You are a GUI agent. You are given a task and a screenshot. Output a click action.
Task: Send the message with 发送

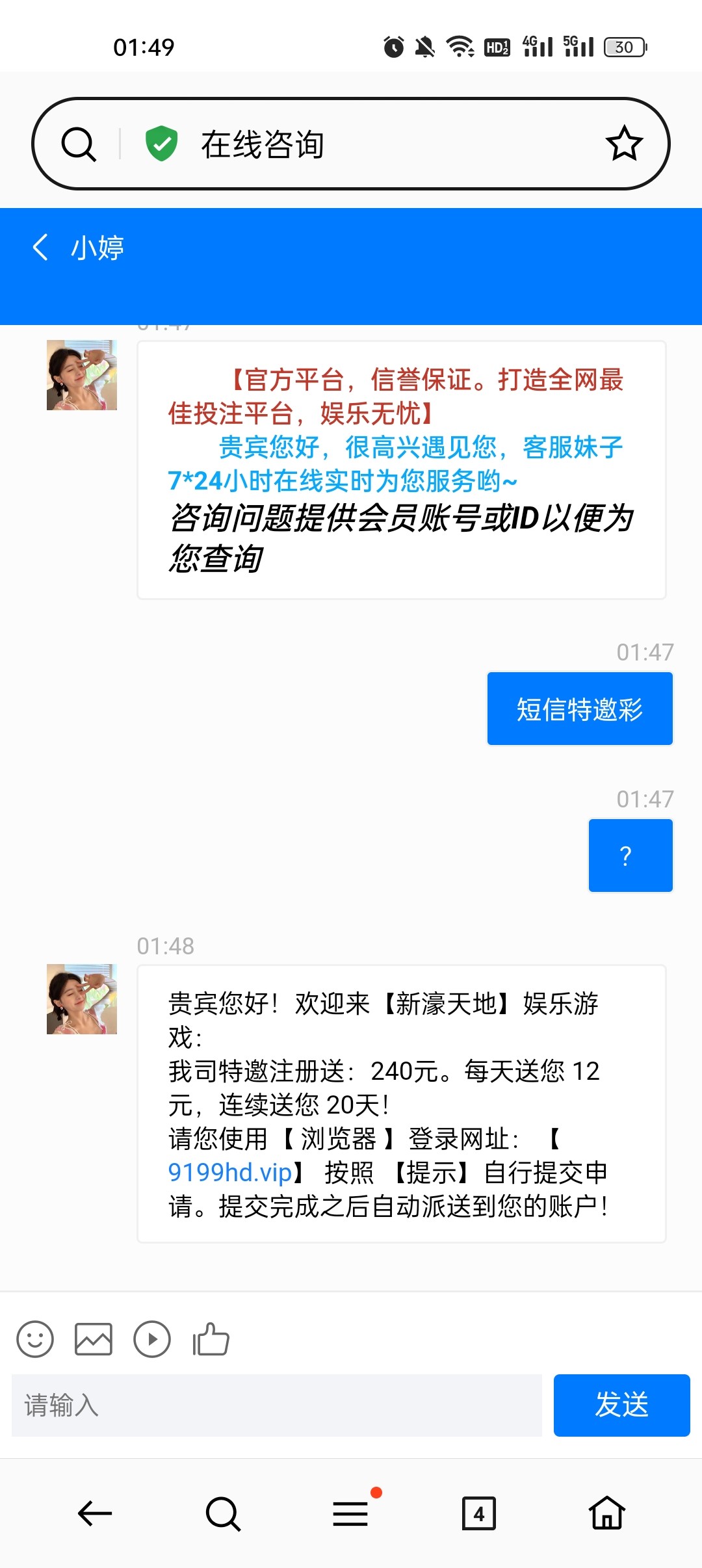pyautogui.click(x=621, y=1405)
